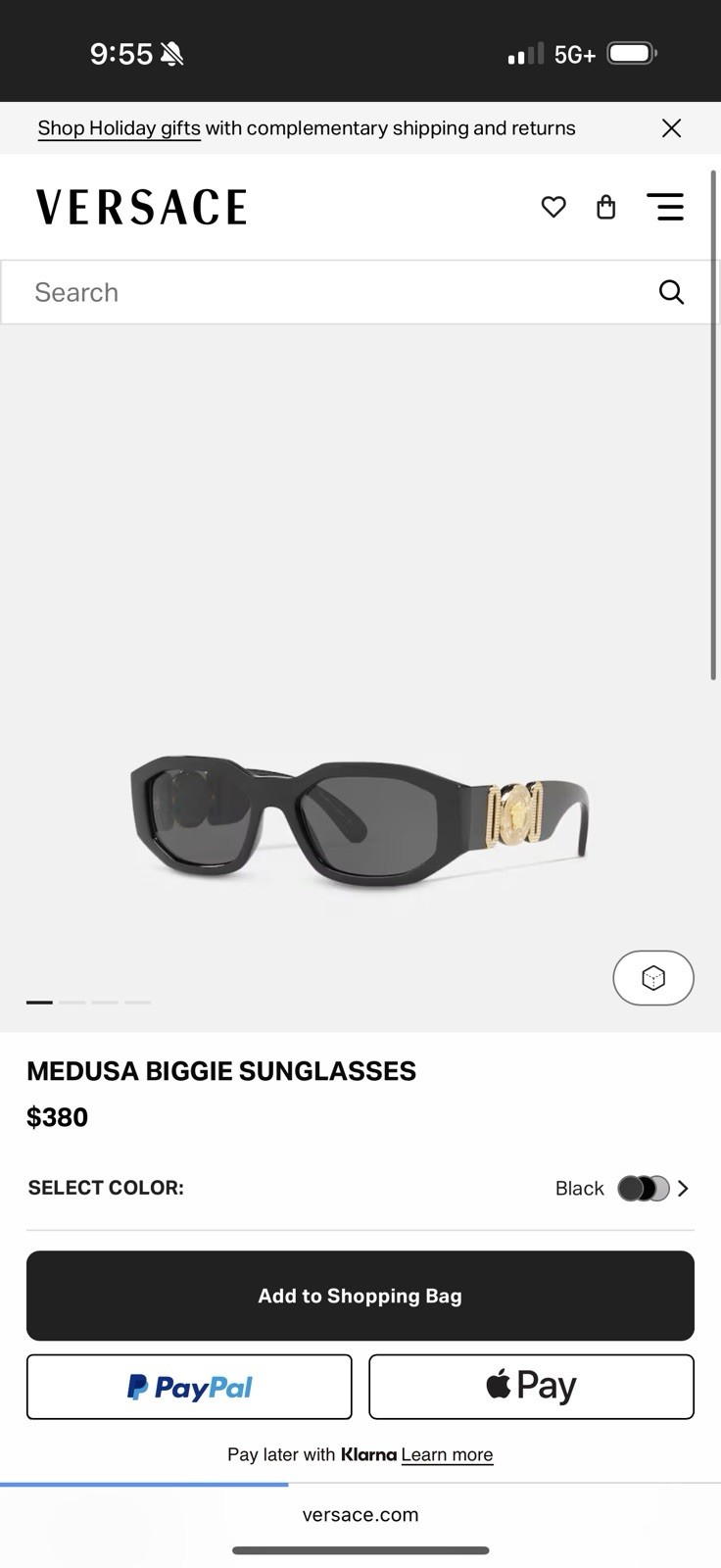Add sunglasses to Shopping Bag
This screenshot has height=1568, width=721.
(x=360, y=1296)
